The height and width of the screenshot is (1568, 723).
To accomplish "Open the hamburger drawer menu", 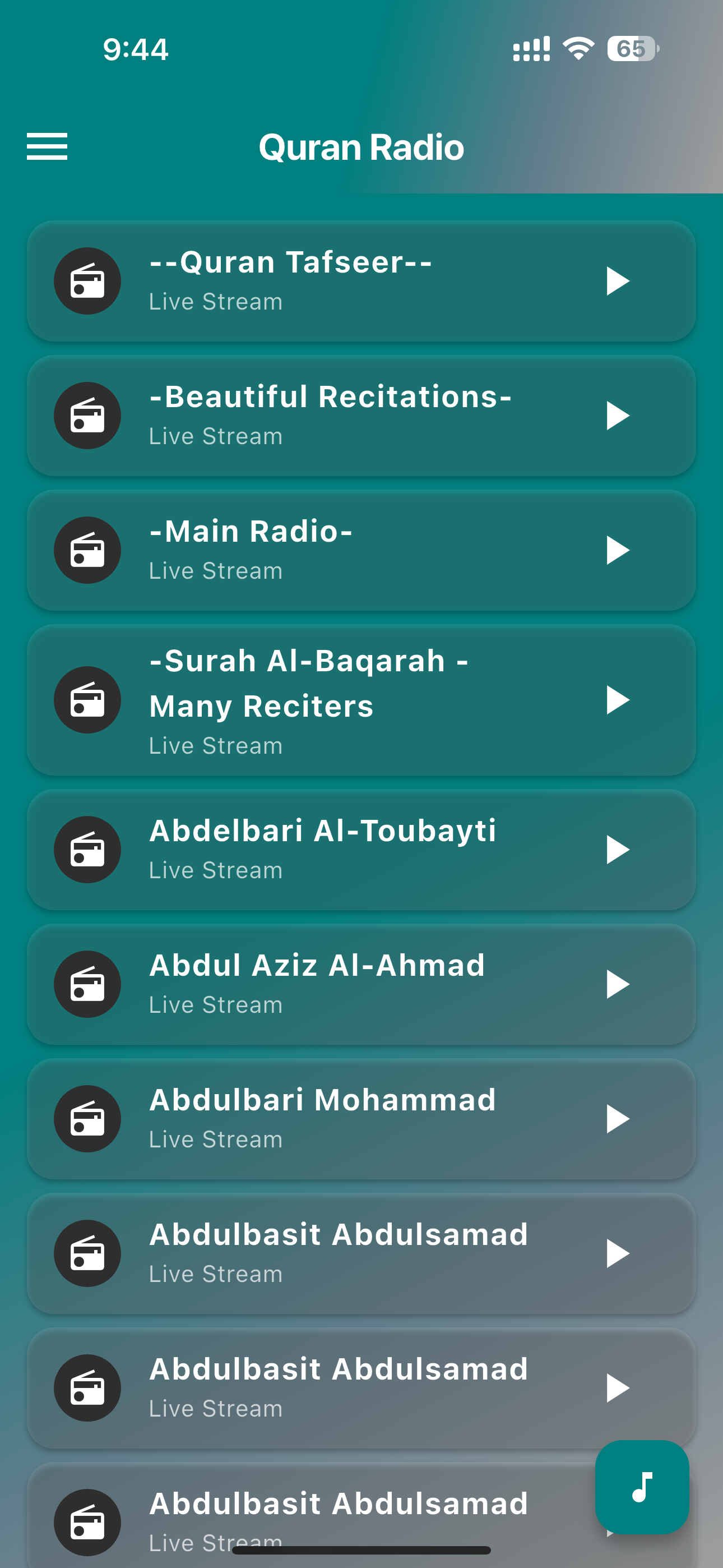I will pos(47,147).
